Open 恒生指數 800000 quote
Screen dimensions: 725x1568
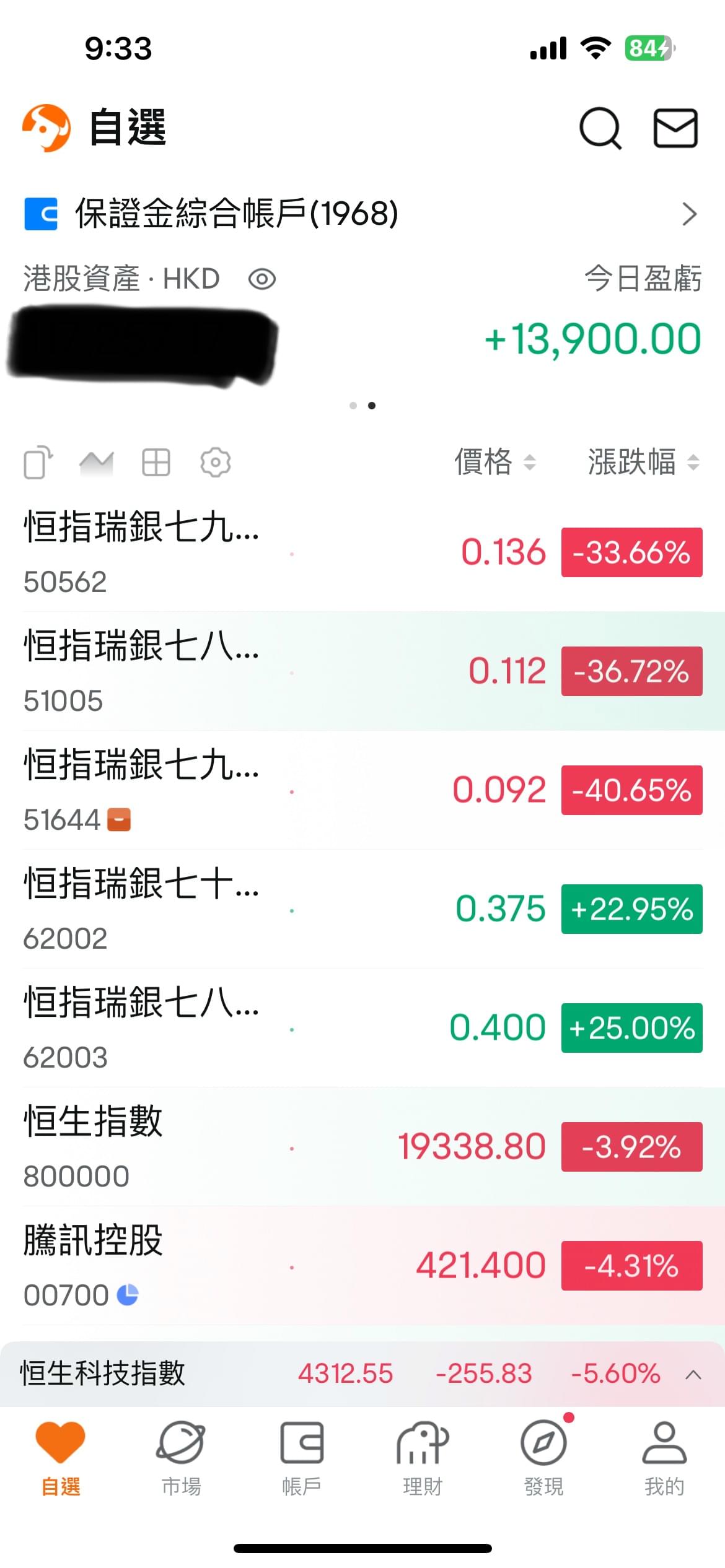pyautogui.click(x=362, y=1147)
